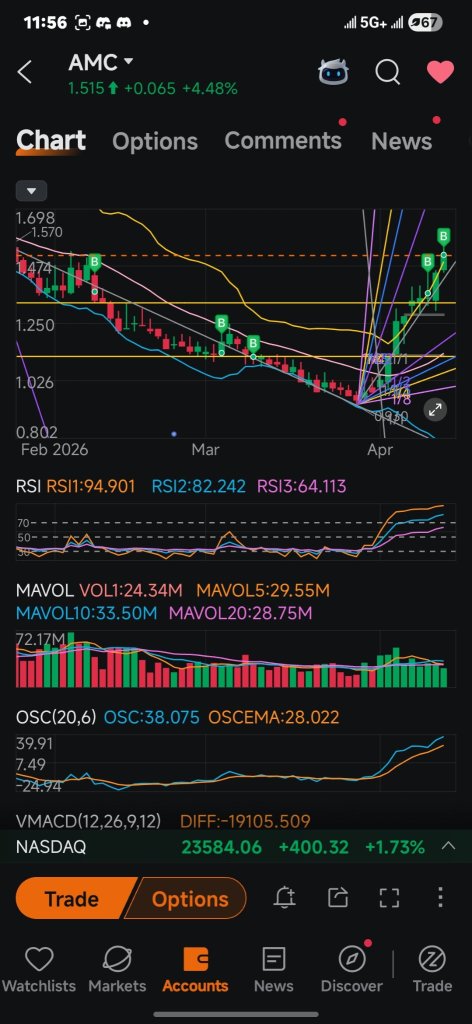Viewport: 472px width, 1024px height.
Task: Toggle the heart favorite for AMC
Action: [440, 72]
